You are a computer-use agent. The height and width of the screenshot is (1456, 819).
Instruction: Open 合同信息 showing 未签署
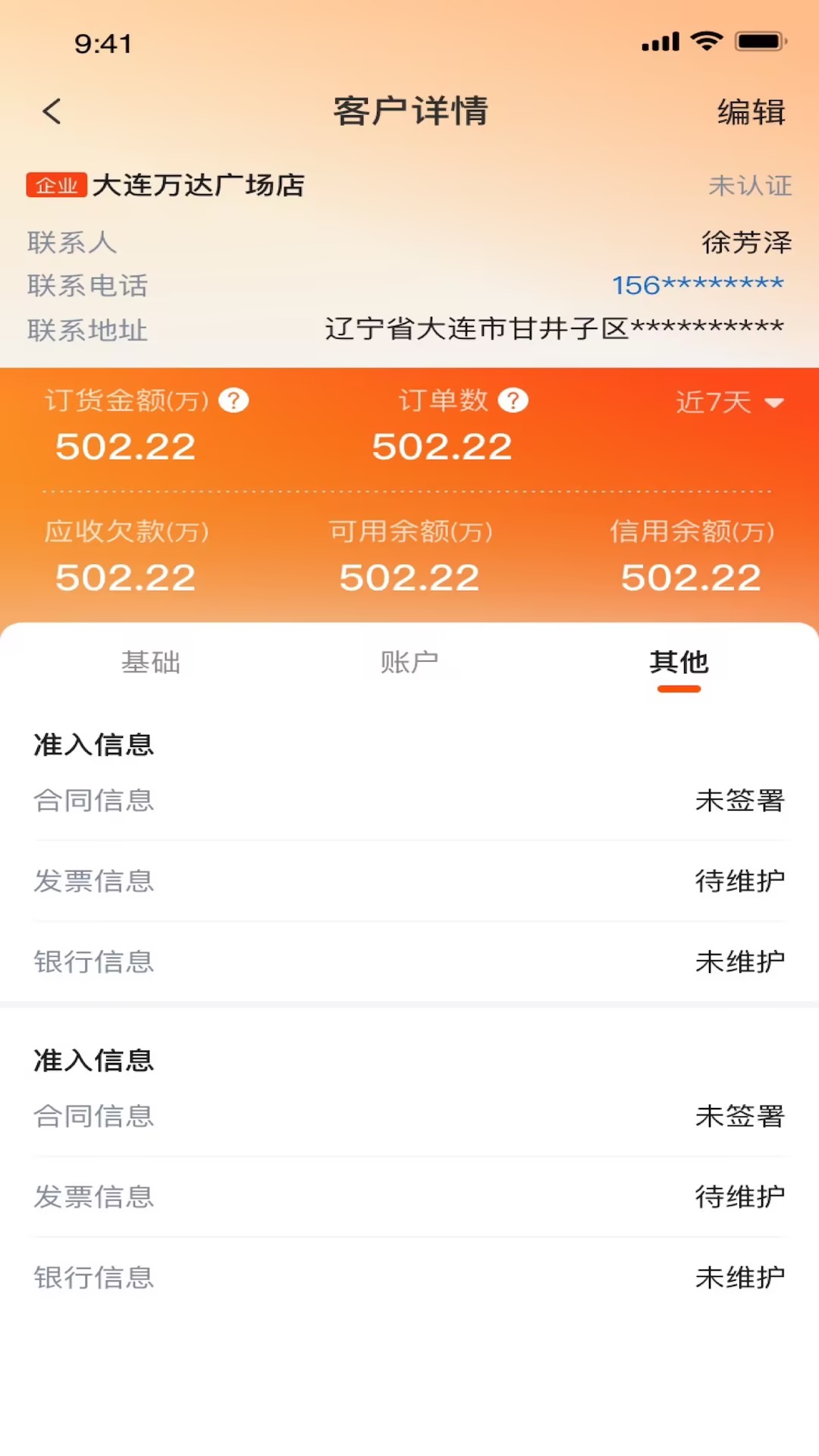(x=409, y=802)
